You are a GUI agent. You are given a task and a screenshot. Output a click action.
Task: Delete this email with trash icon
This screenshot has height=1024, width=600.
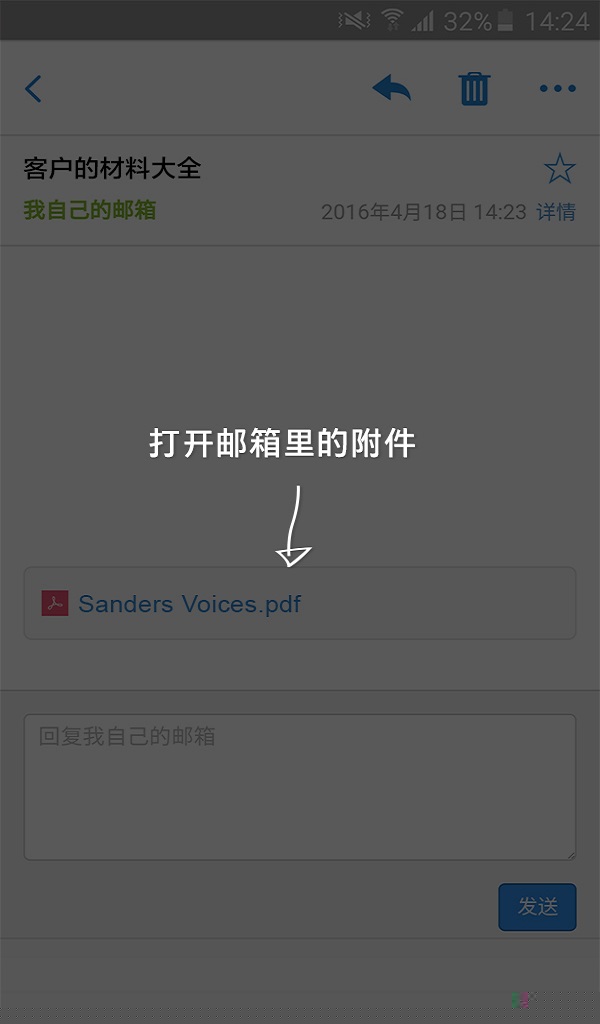coord(474,89)
